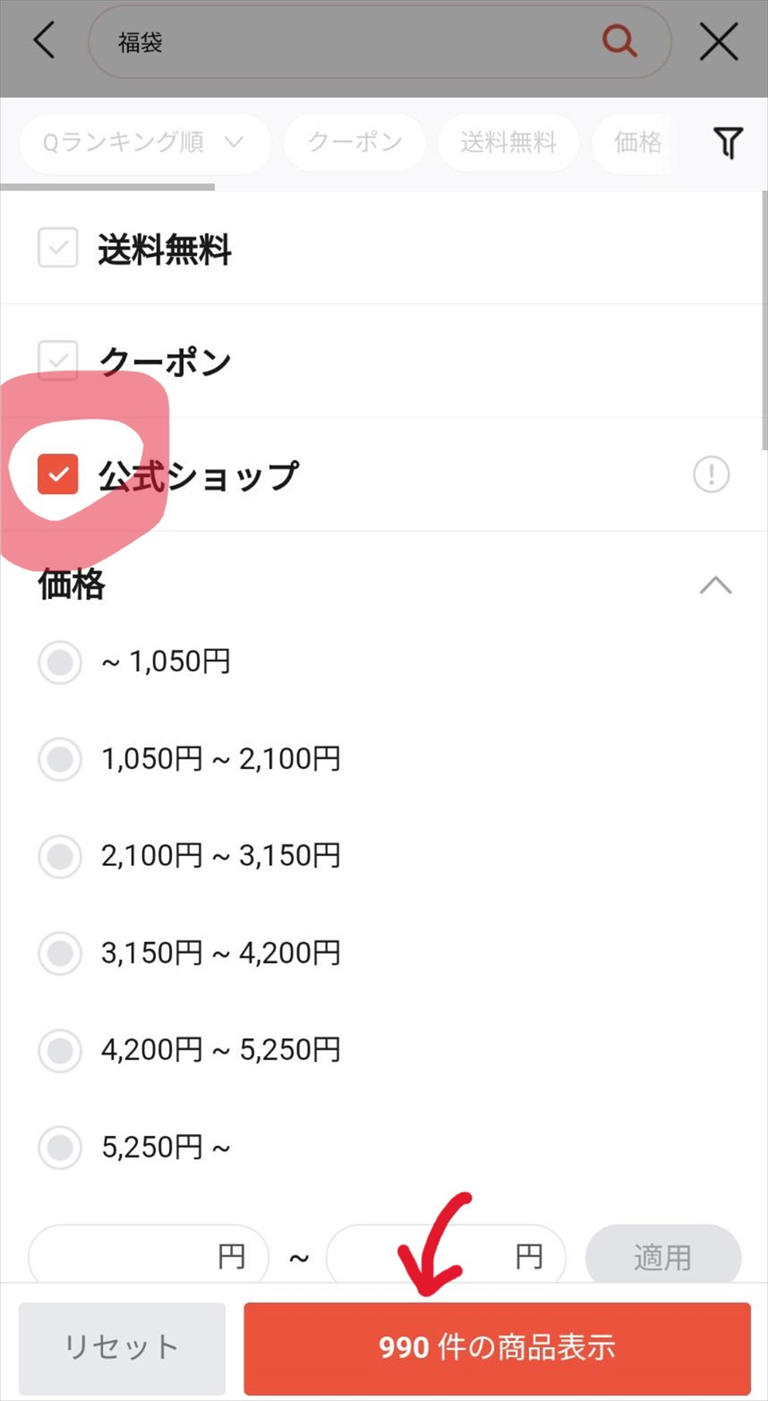Image resolution: width=768 pixels, height=1401 pixels.
Task: Tap the リセット button
Action: (121, 1347)
